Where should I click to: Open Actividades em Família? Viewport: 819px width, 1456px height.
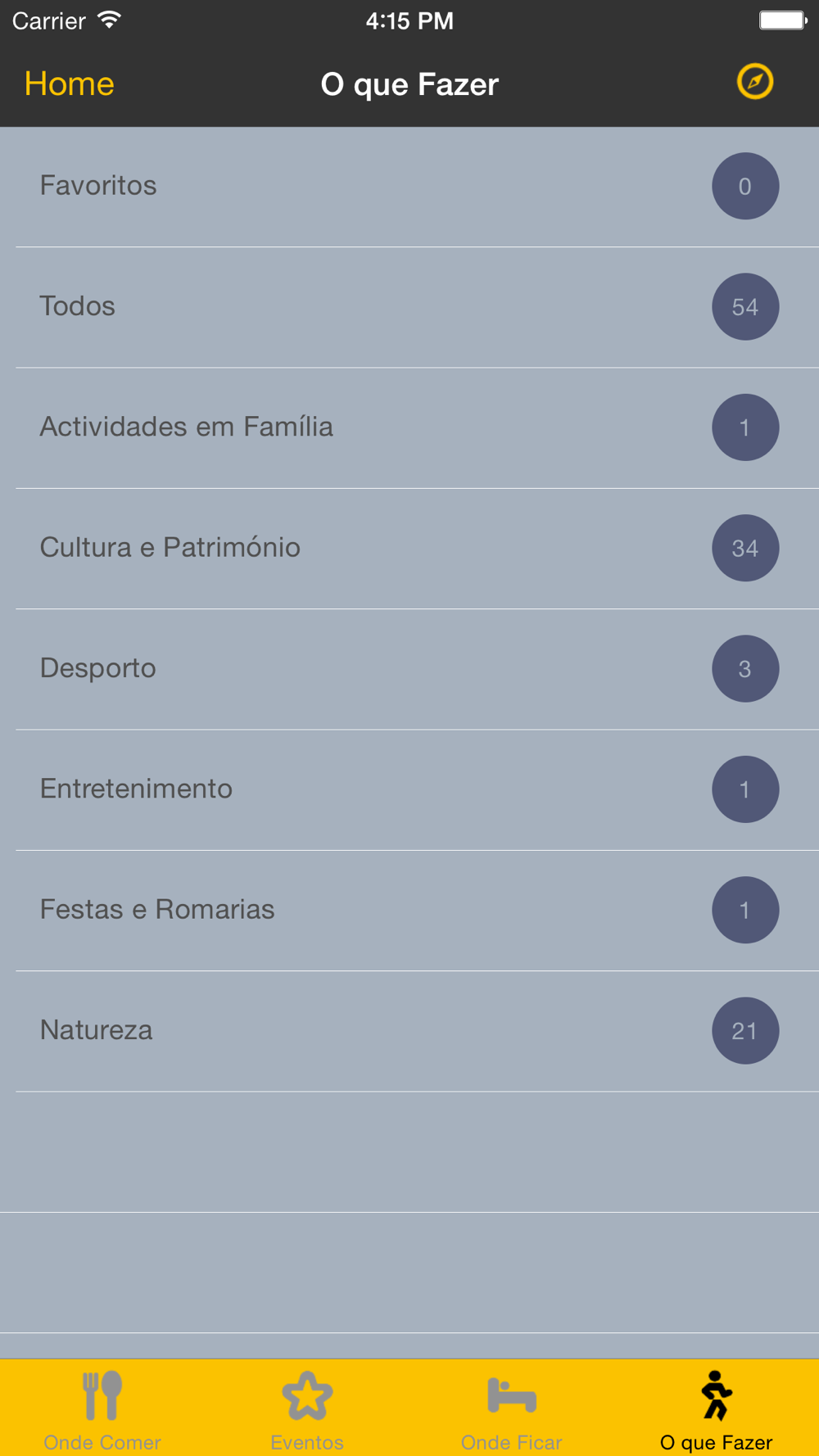(409, 427)
